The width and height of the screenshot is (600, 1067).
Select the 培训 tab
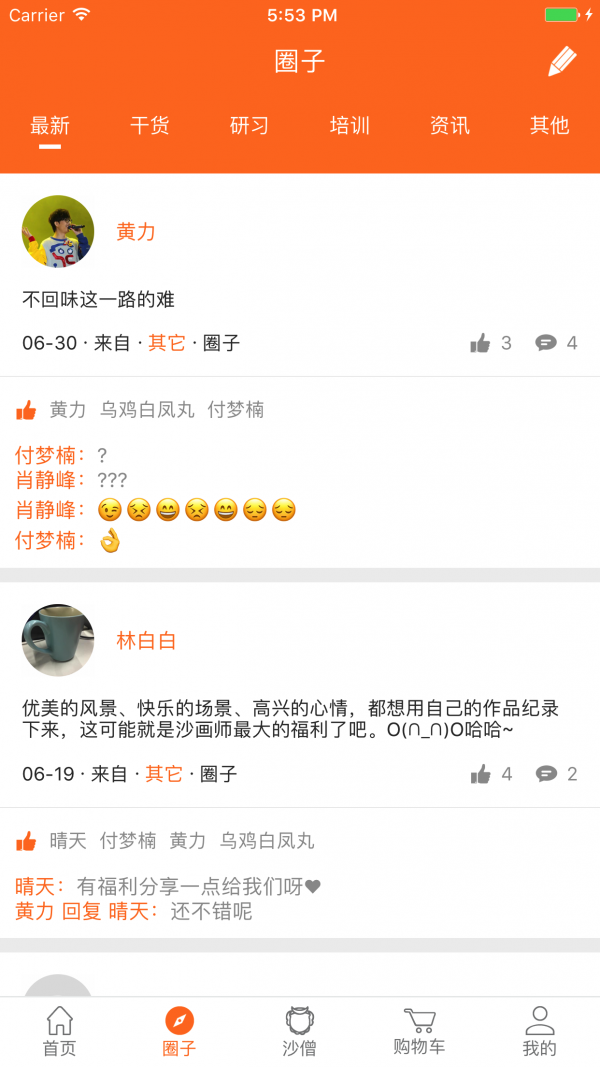350,126
